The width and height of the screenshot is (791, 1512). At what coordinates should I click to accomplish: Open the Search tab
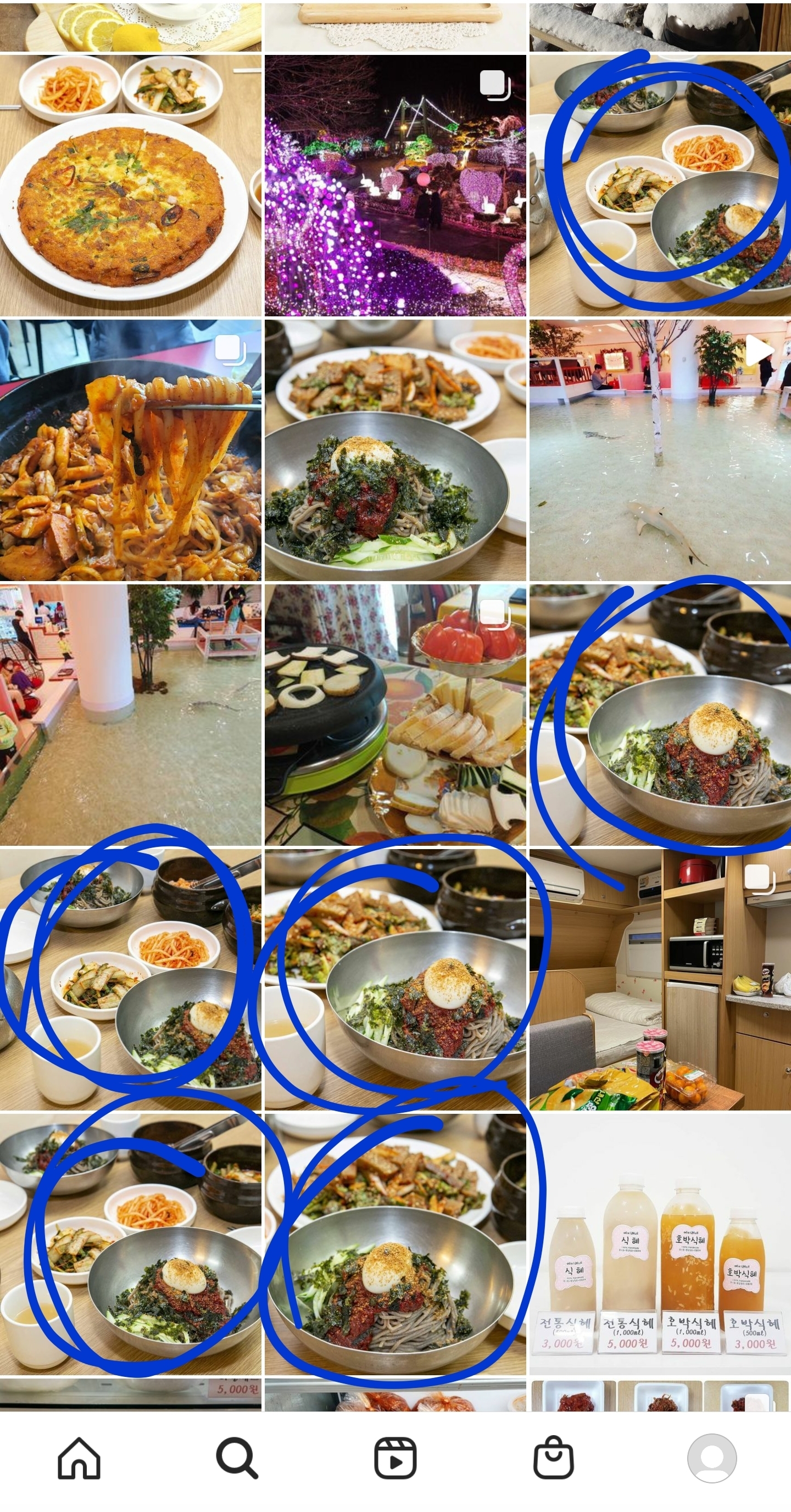(x=237, y=1458)
